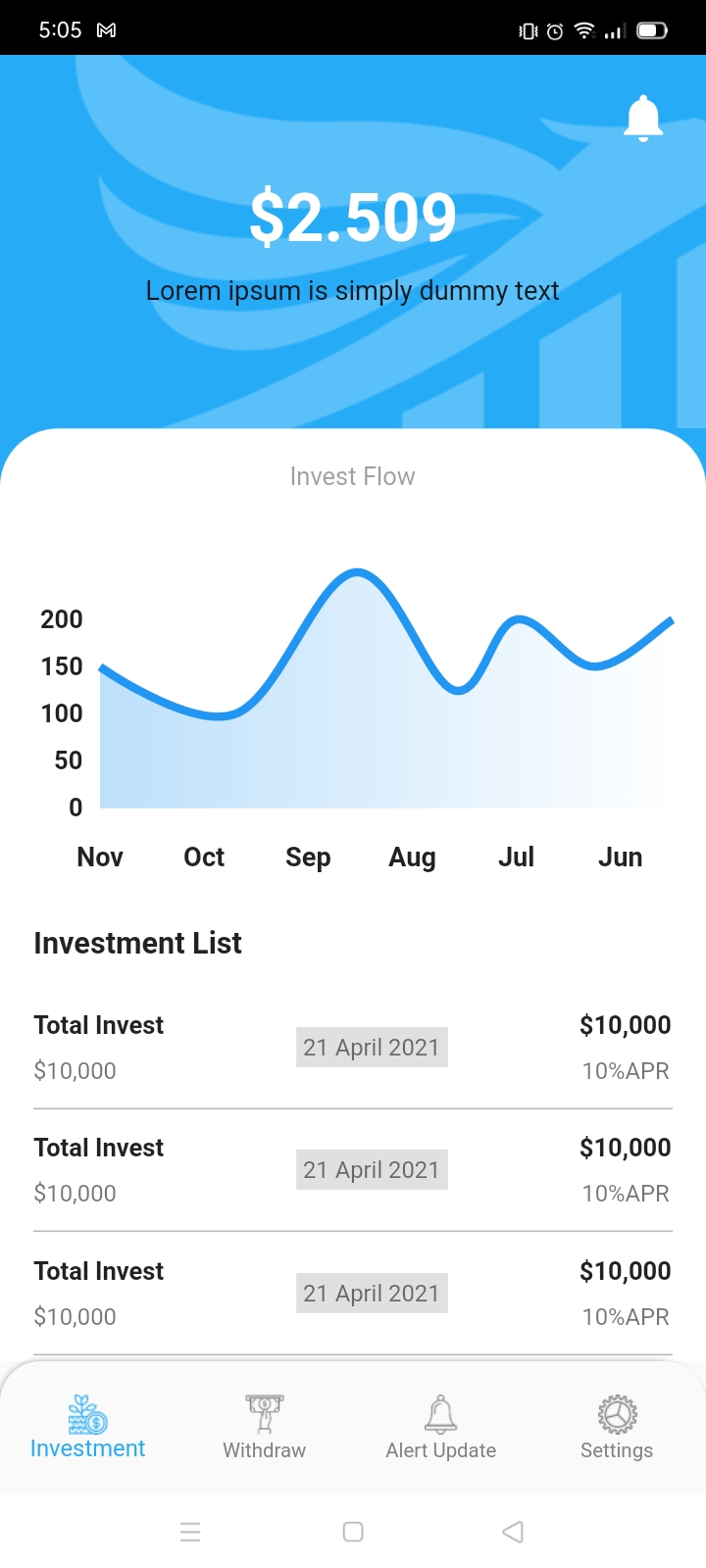706x1568 pixels.
Task: Switch to the Withdraw tab
Action: tap(263, 1431)
